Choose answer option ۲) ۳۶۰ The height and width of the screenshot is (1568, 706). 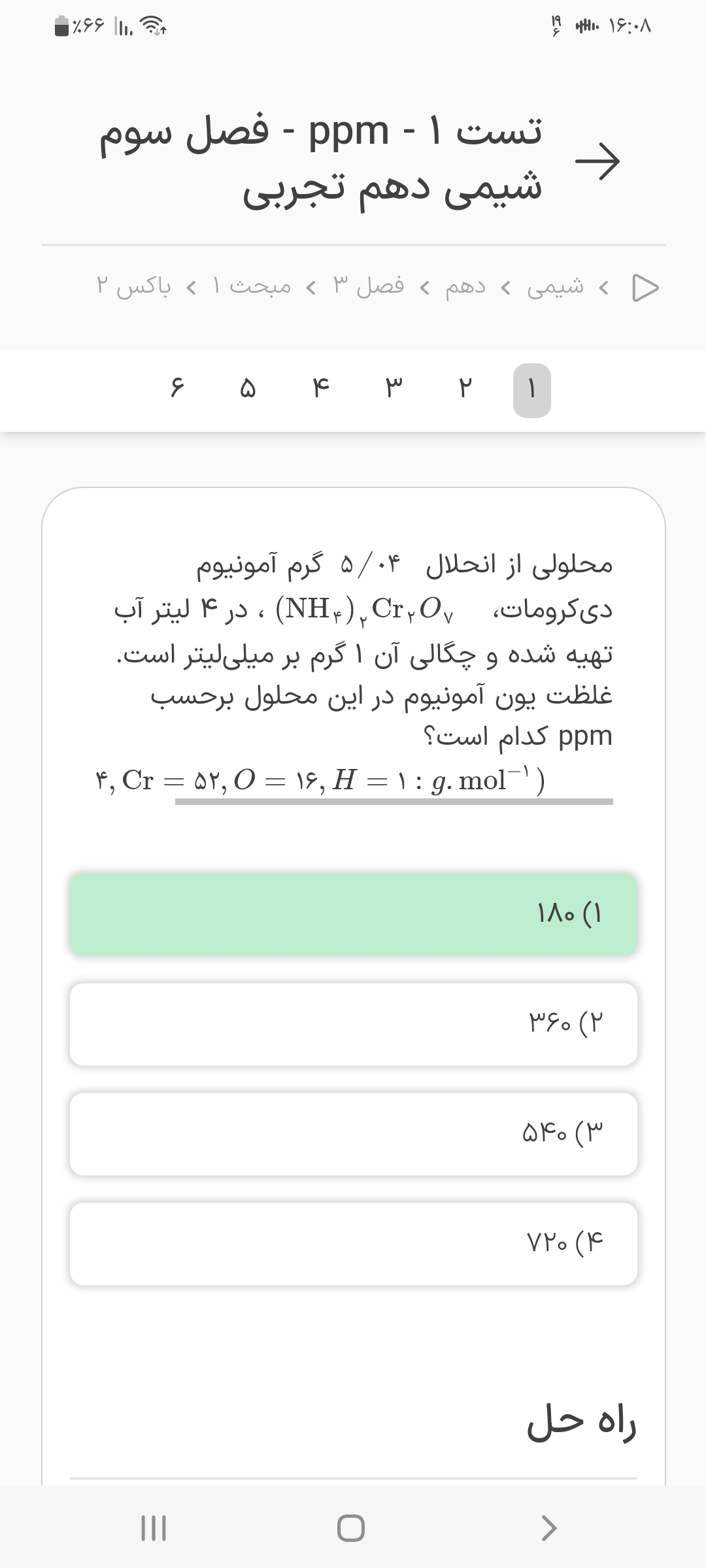click(x=353, y=1024)
